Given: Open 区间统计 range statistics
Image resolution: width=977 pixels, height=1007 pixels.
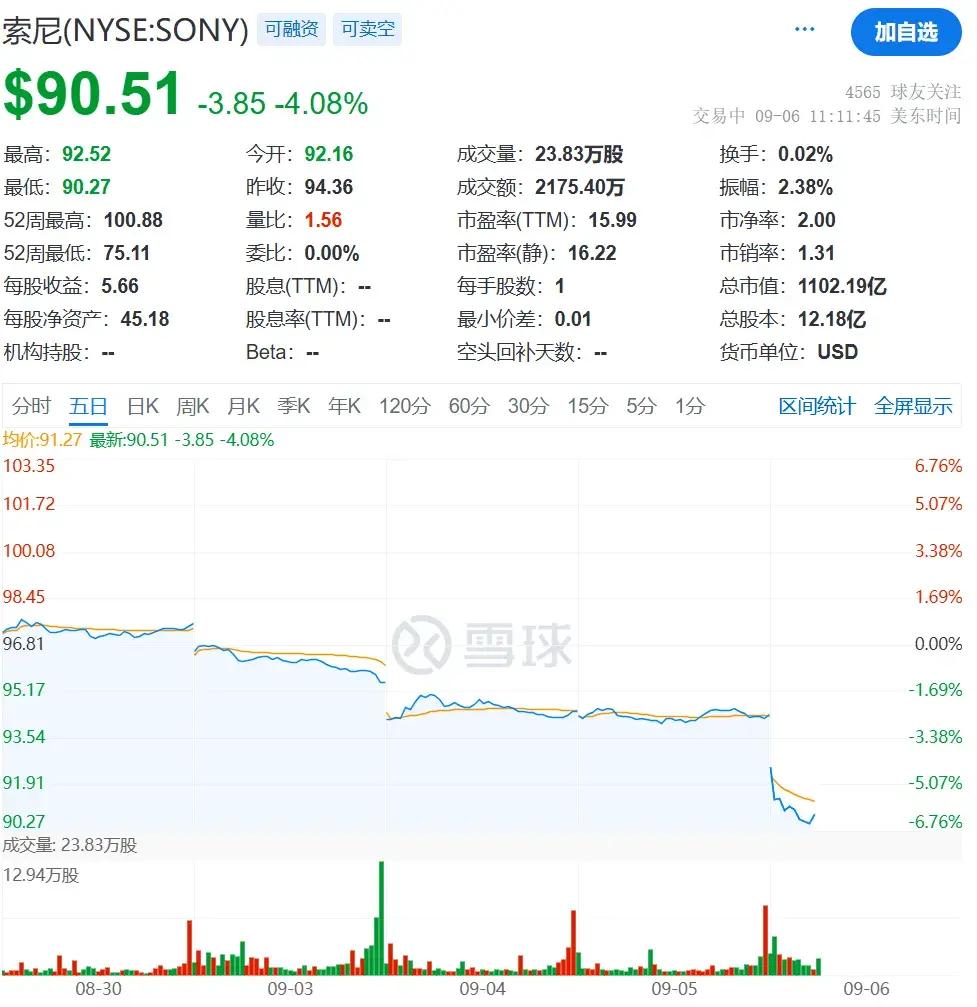Looking at the screenshot, I should [x=817, y=406].
